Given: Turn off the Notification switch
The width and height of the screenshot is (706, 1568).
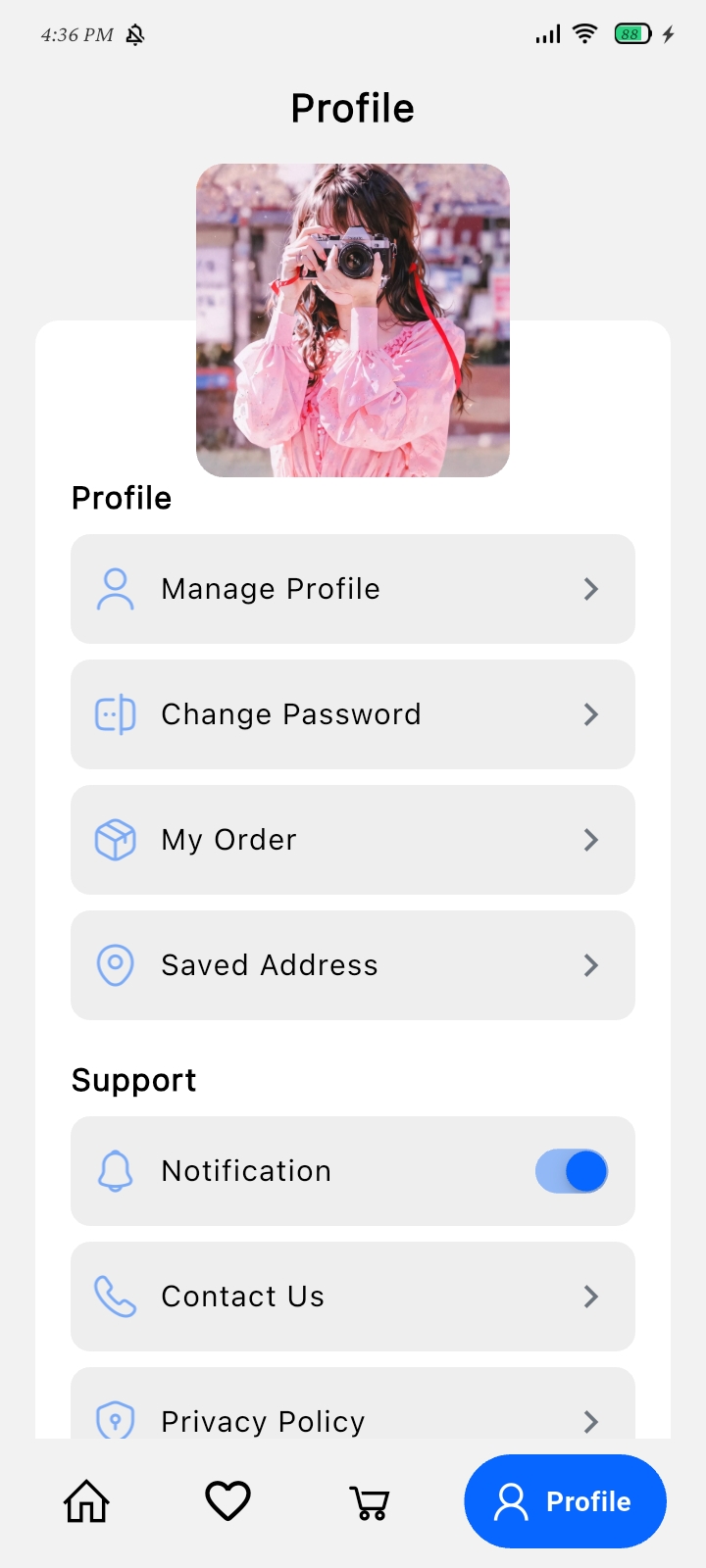Looking at the screenshot, I should [572, 1171].
